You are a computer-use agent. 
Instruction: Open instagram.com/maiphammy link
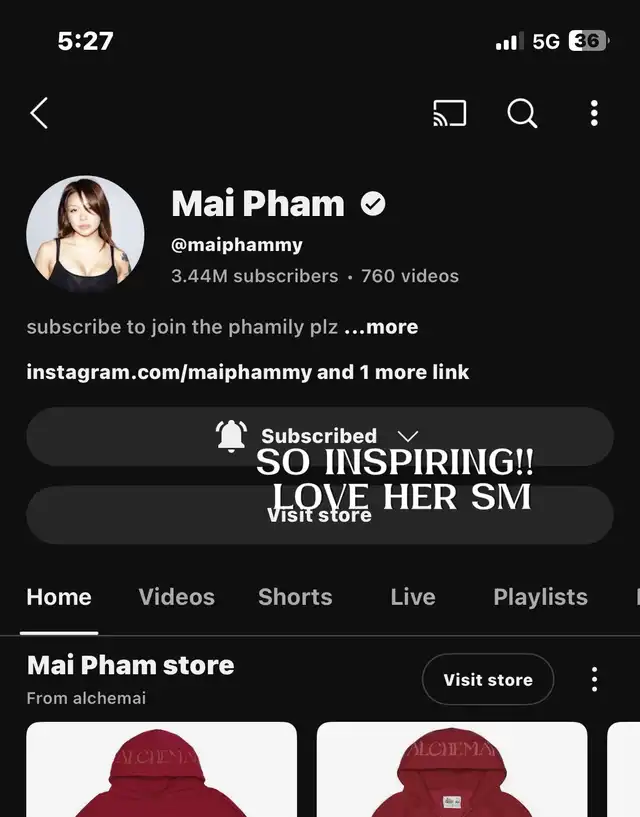(x=170, y=372)
